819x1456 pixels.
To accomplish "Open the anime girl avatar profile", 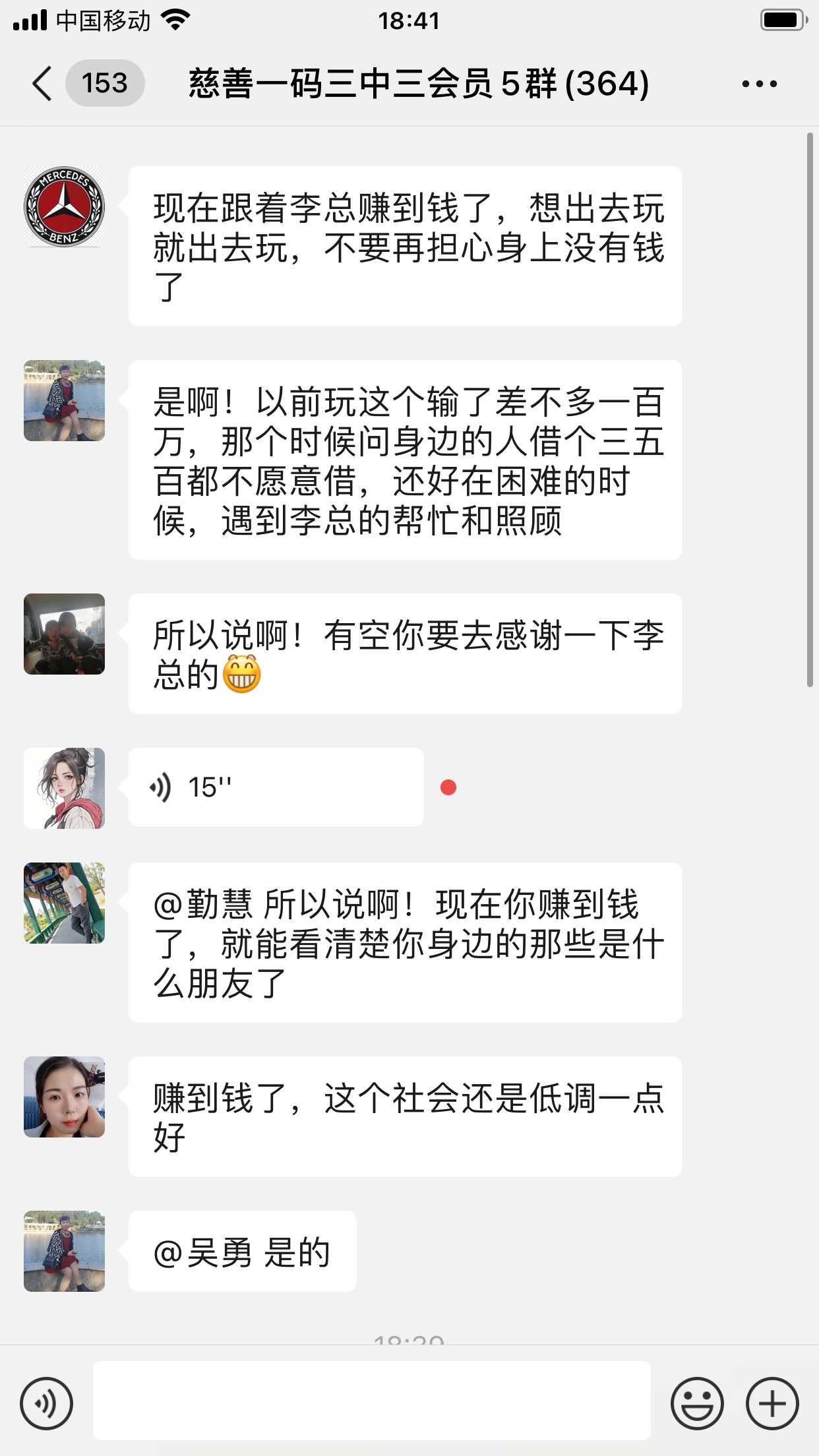I will [65, 788].
